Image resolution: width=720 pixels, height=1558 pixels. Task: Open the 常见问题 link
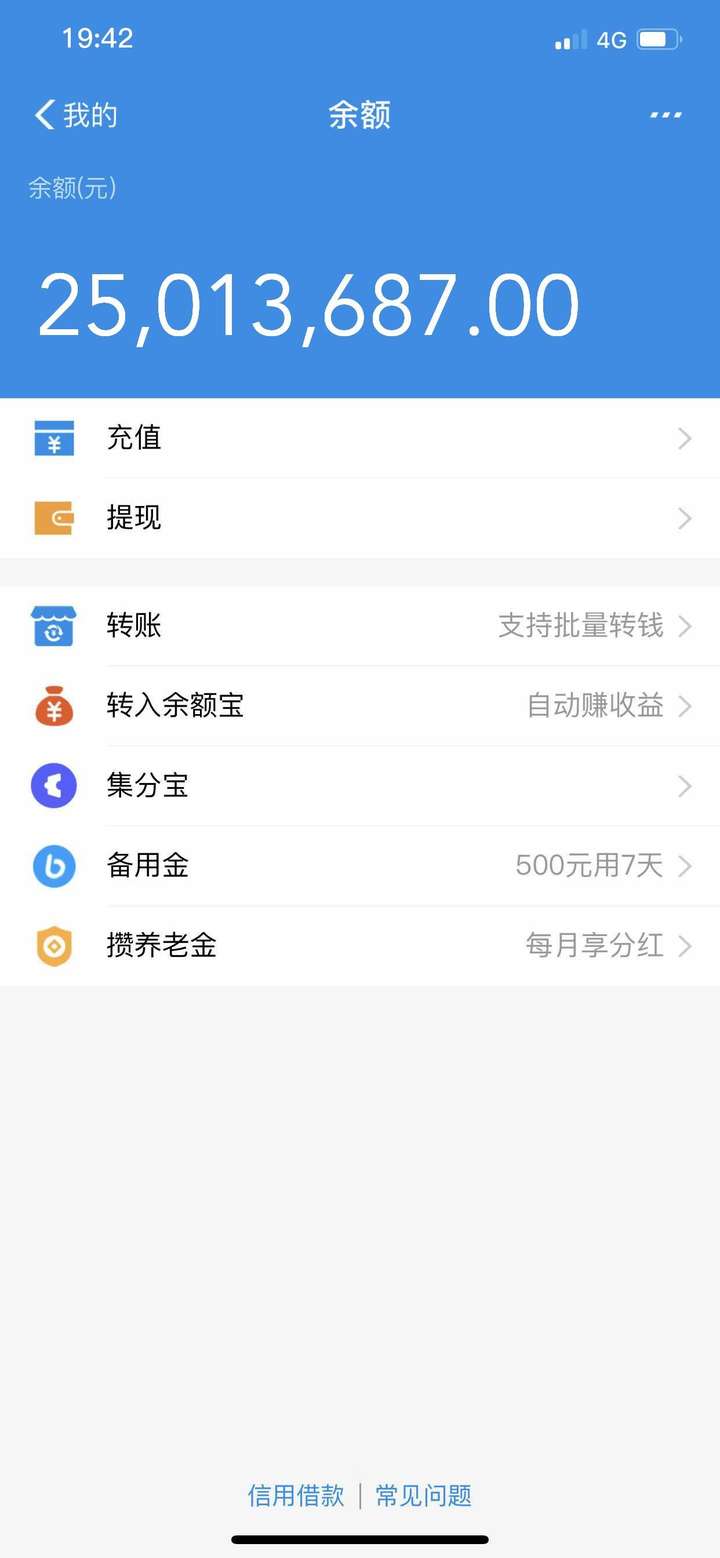click(x=424, y=1495)
